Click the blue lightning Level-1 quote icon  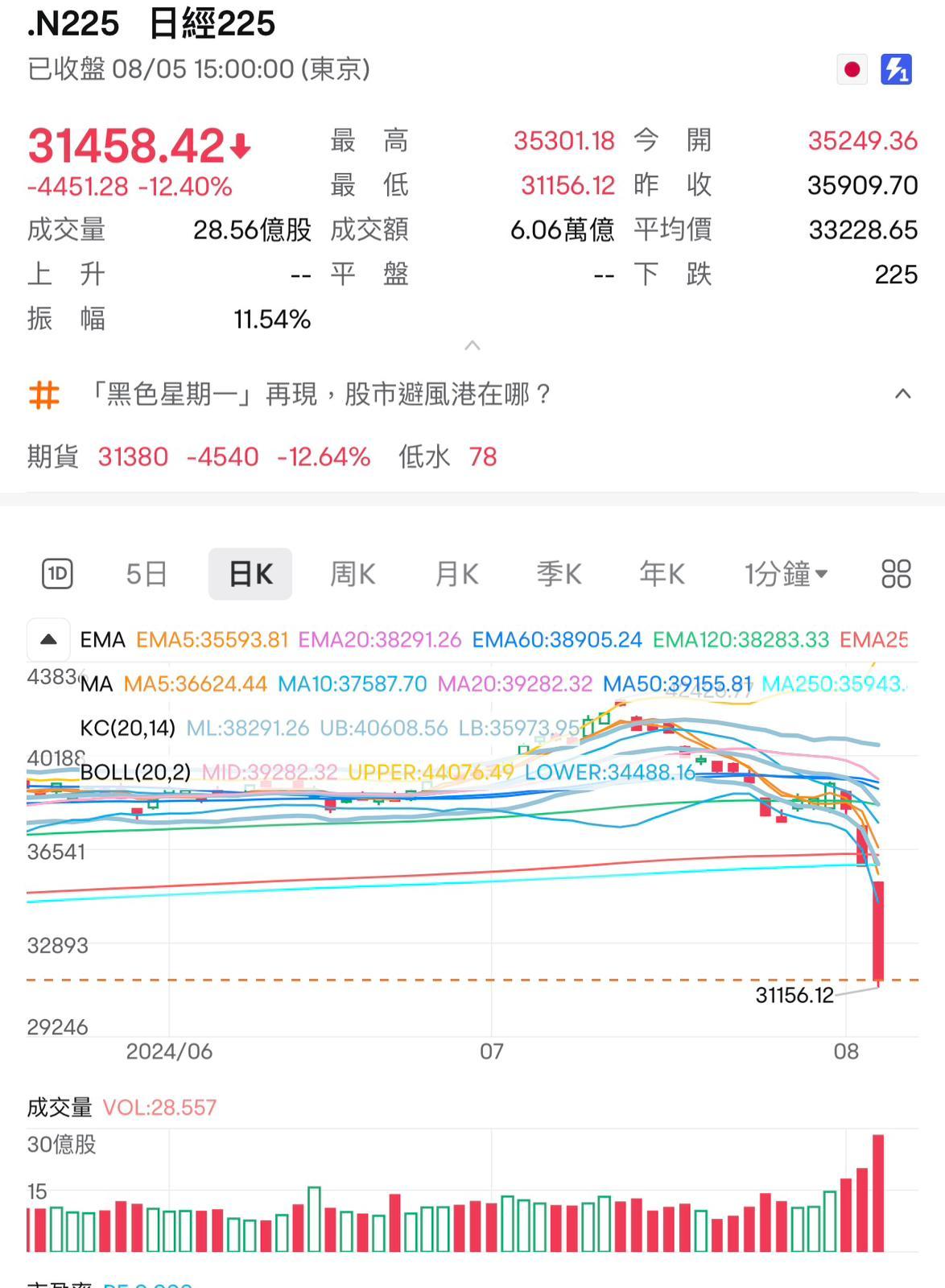(x=897, y=71)
